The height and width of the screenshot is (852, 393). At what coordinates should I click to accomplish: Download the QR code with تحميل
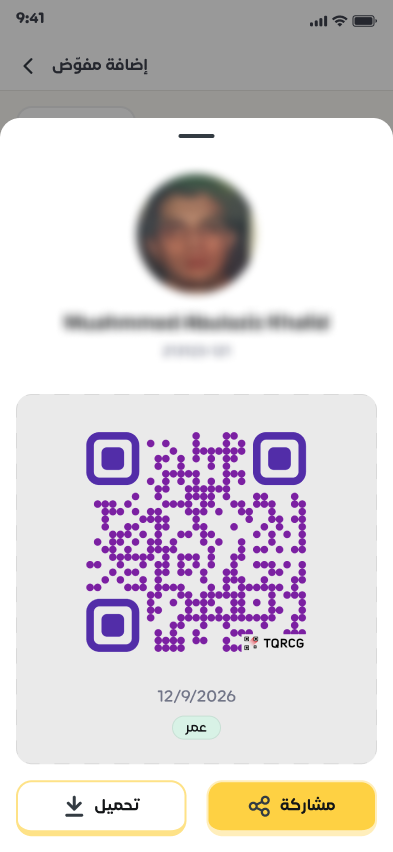(101, 806)
